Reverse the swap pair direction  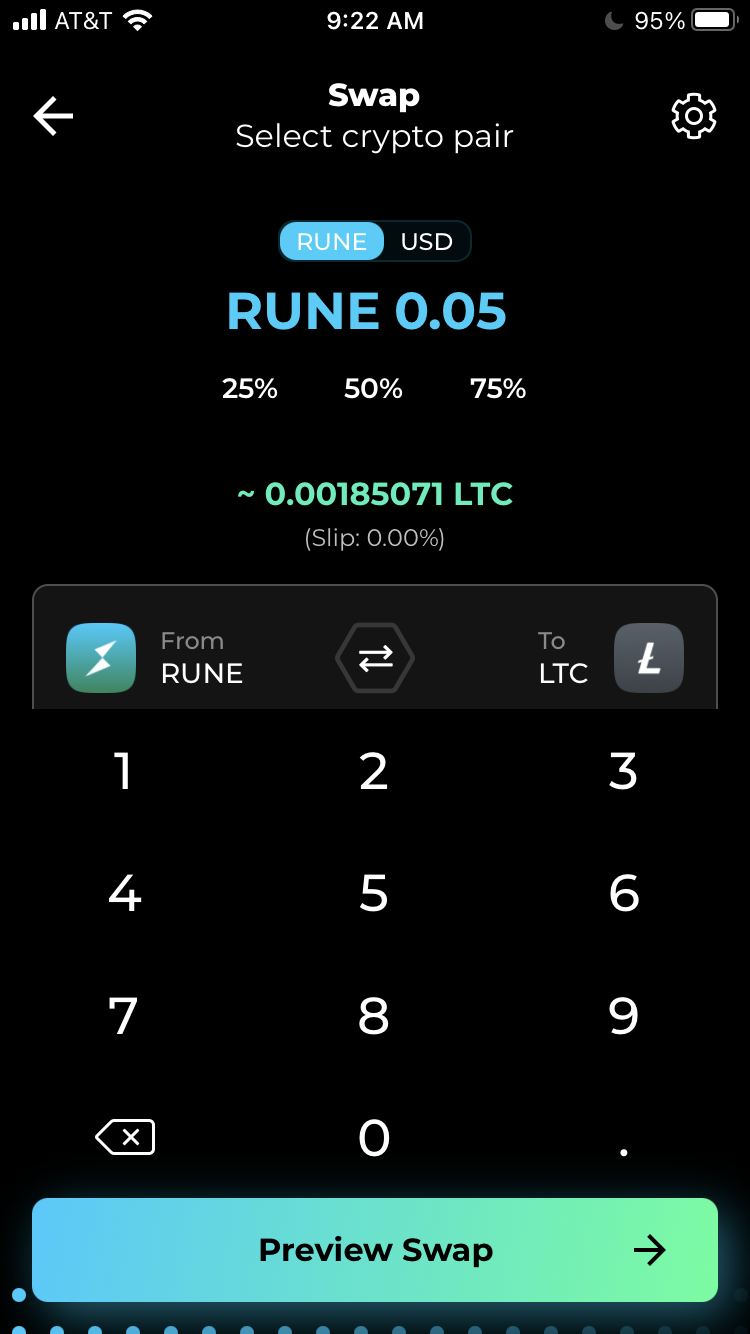click(375, 658)
